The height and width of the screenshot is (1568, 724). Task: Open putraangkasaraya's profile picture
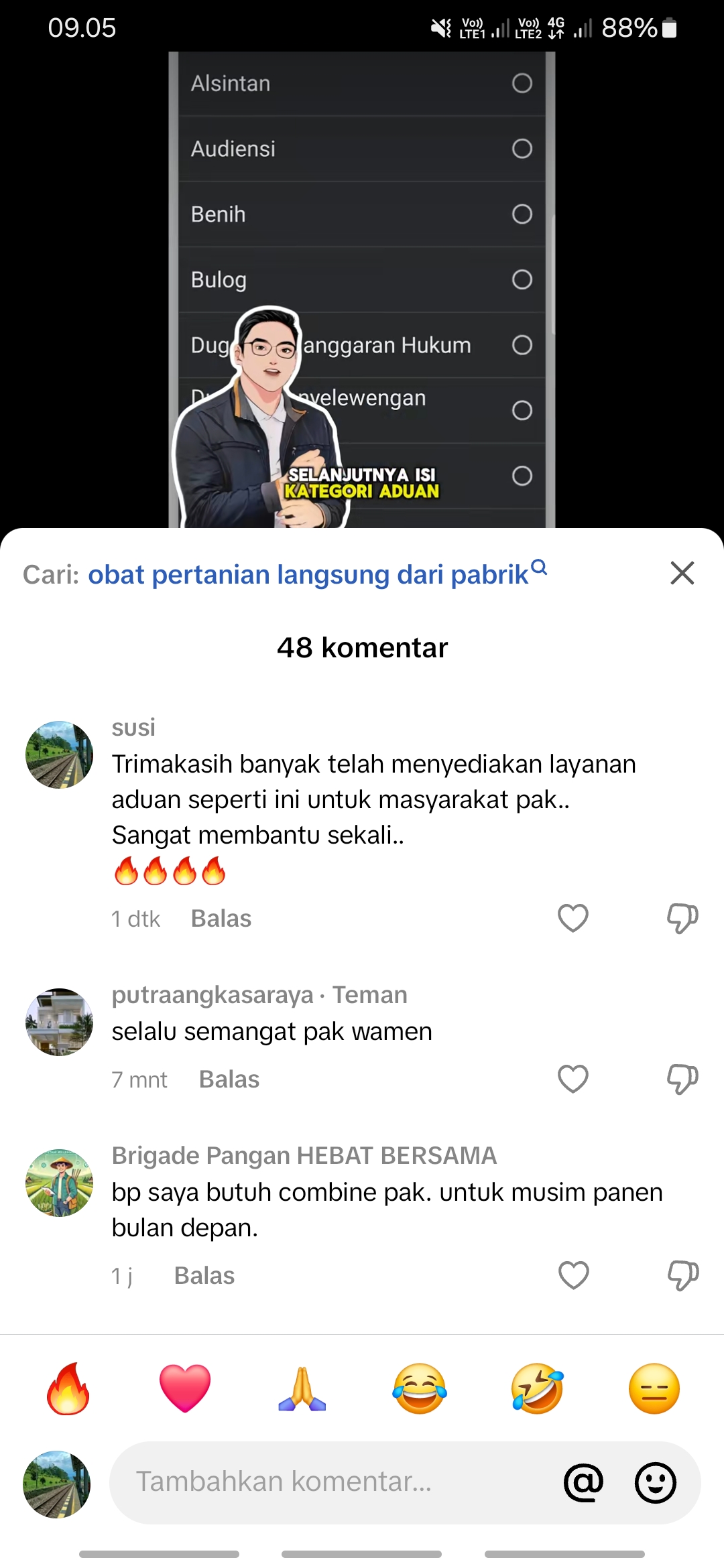click(59, 1022)
